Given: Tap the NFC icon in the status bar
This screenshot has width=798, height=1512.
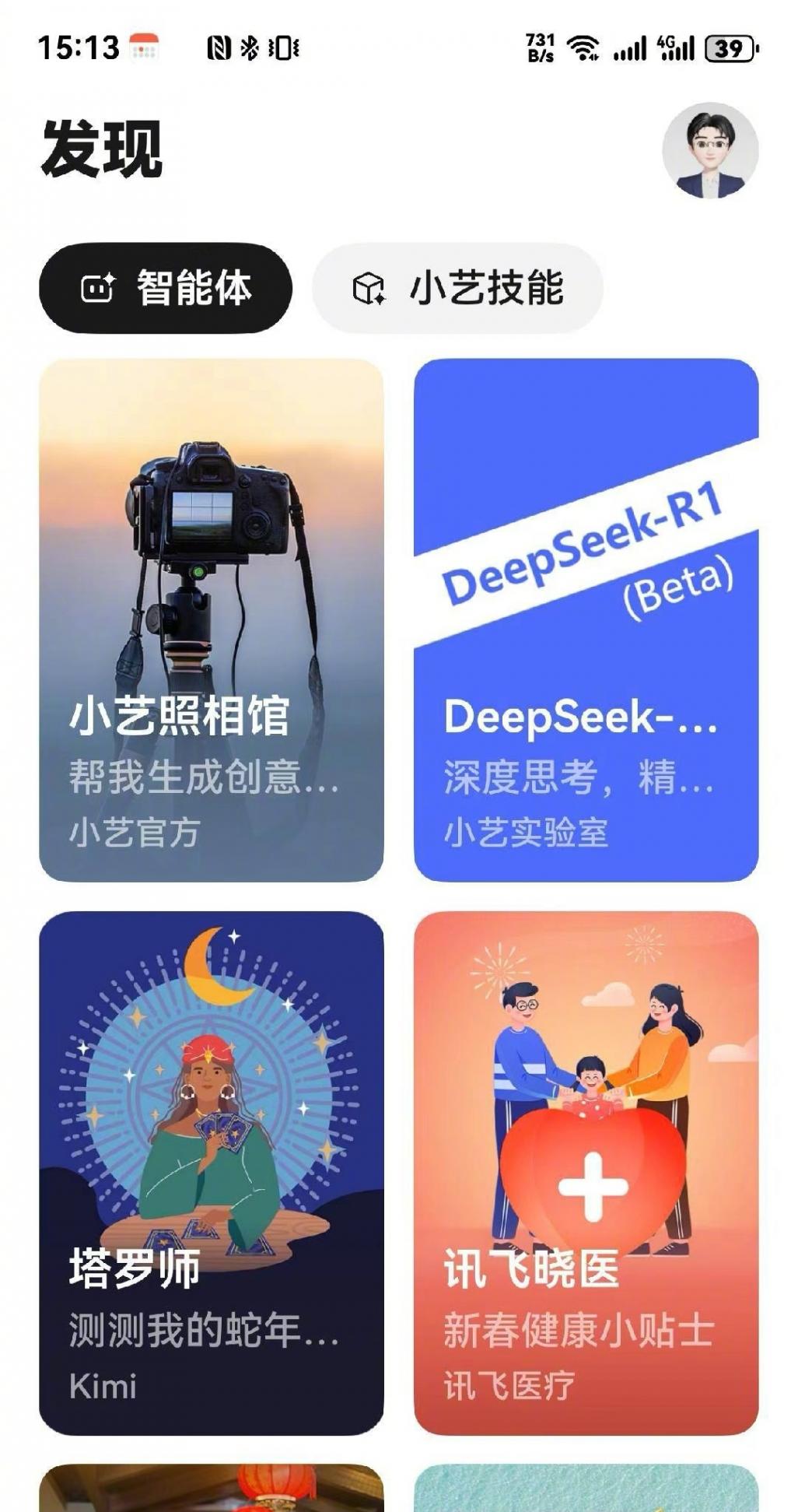Looking at the screenshot, I should 221,47.
